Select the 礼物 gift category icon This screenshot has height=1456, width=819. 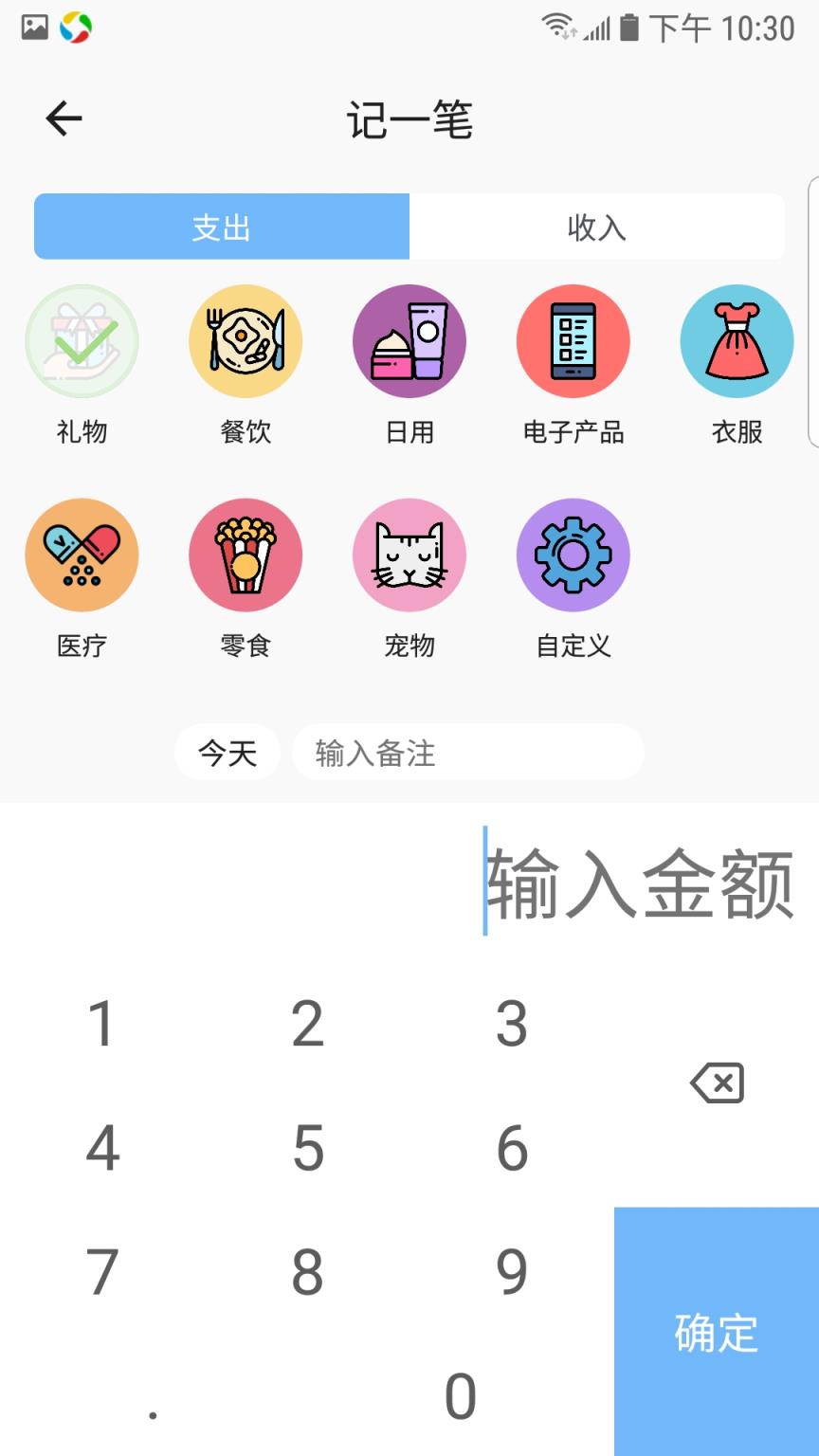82,341
